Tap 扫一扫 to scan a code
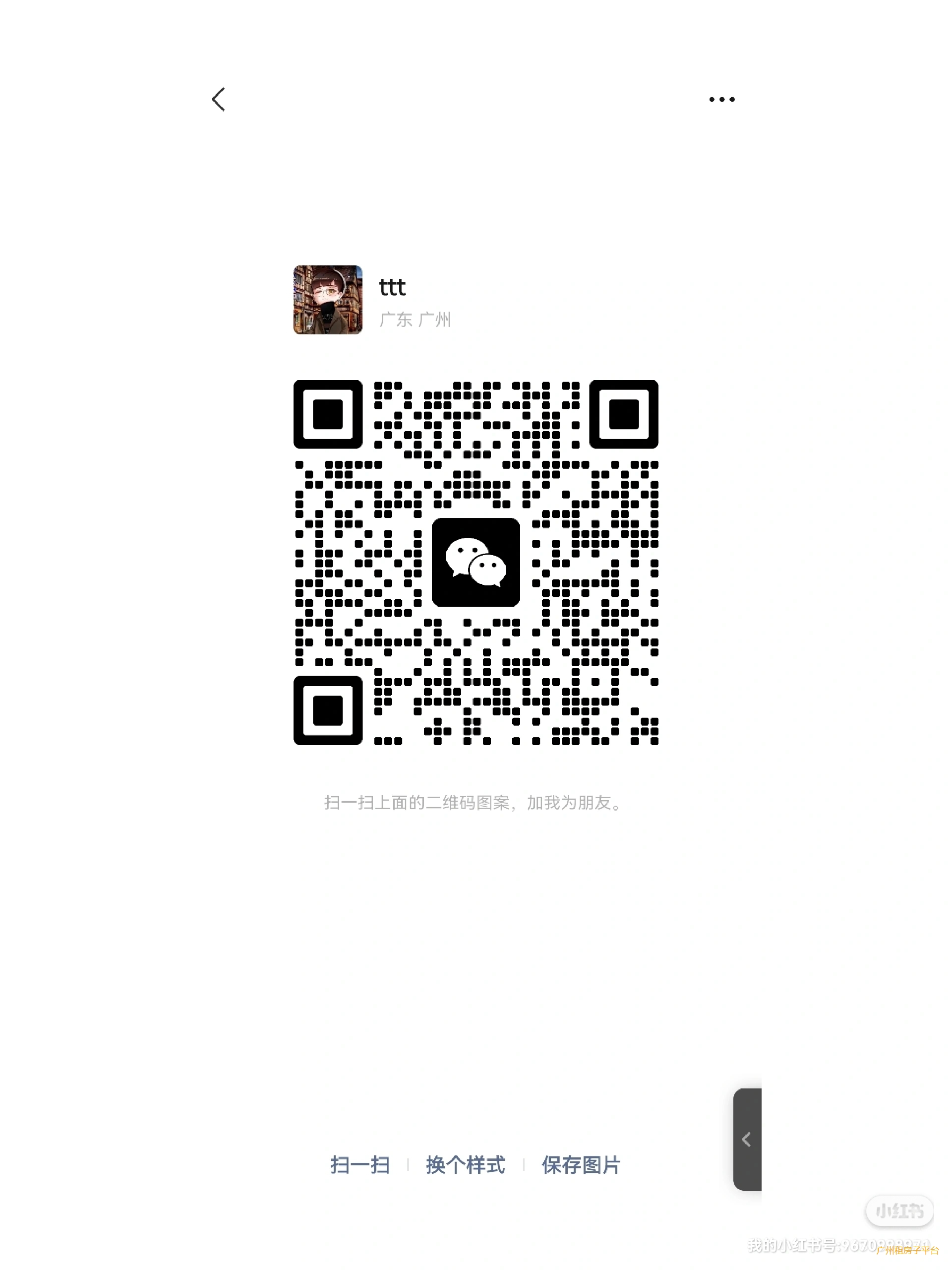 point(360,1165)
